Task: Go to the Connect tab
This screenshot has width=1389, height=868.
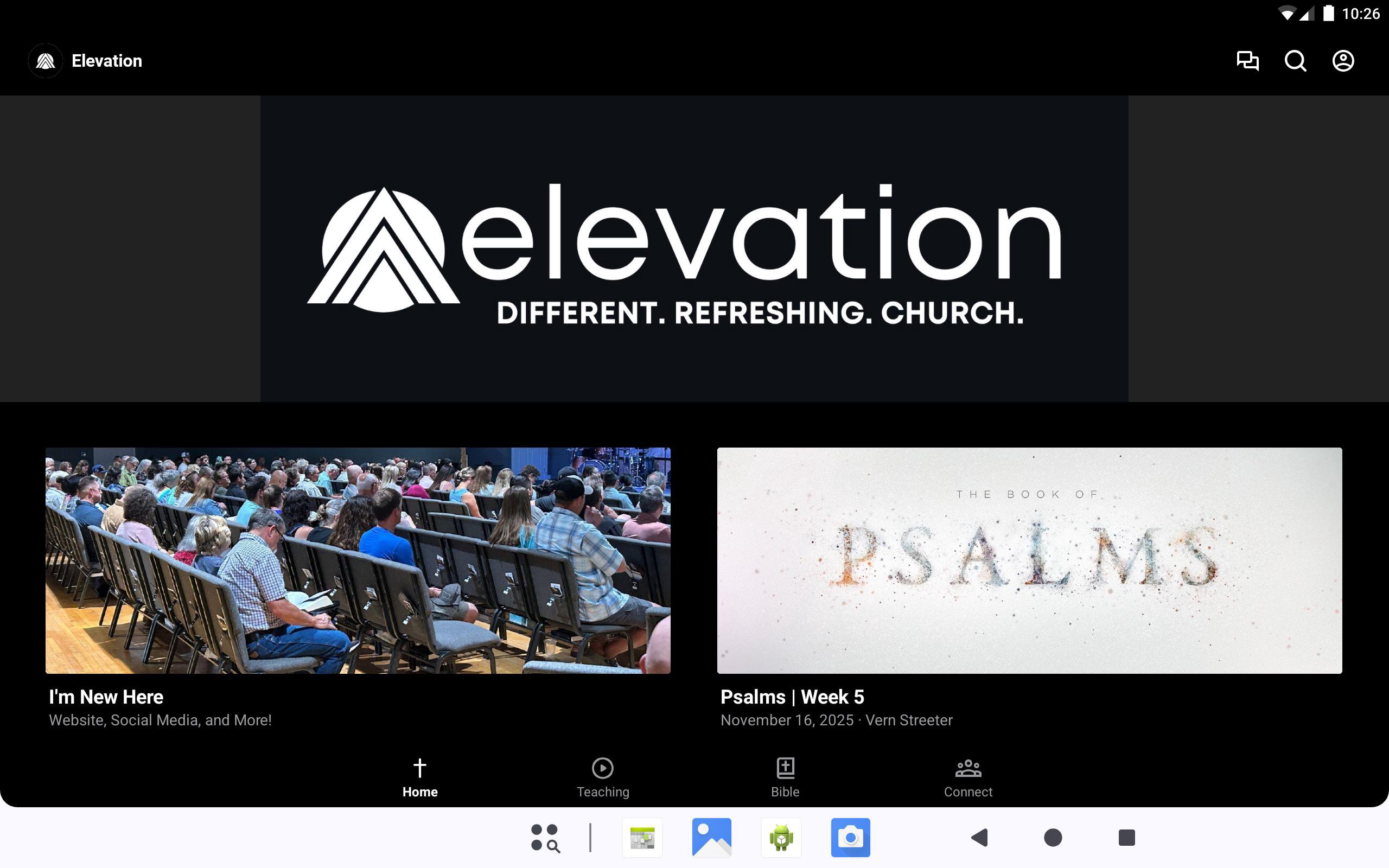Action: point(968,777)
